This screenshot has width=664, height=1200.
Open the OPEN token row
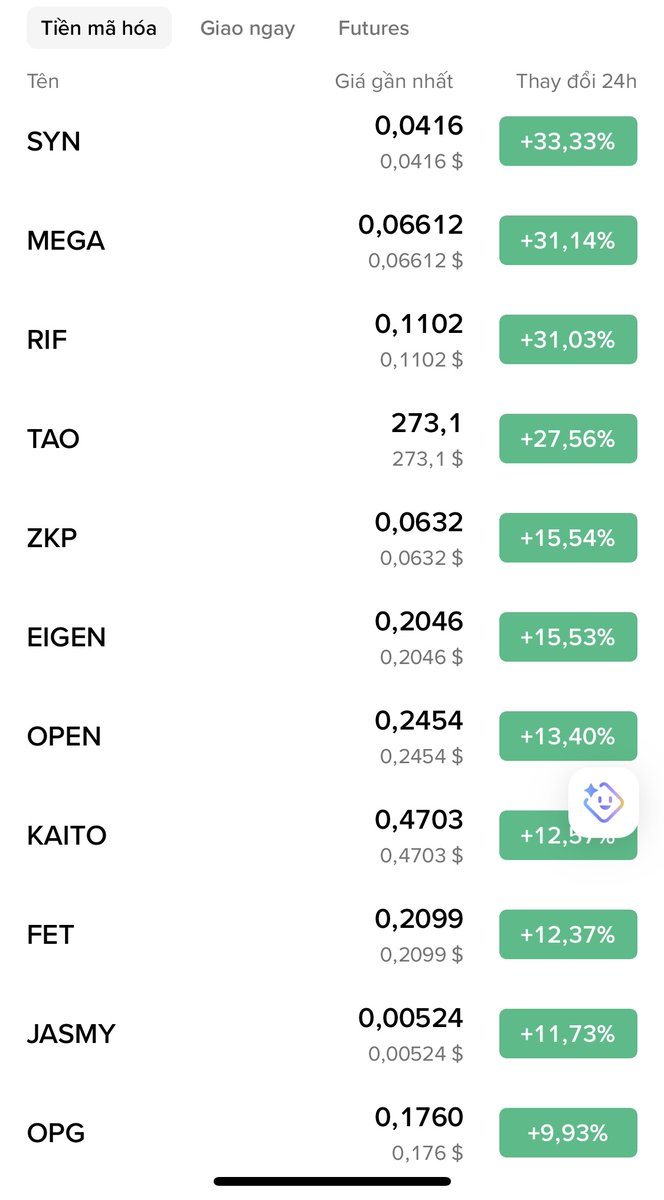(x=332, y=736)
